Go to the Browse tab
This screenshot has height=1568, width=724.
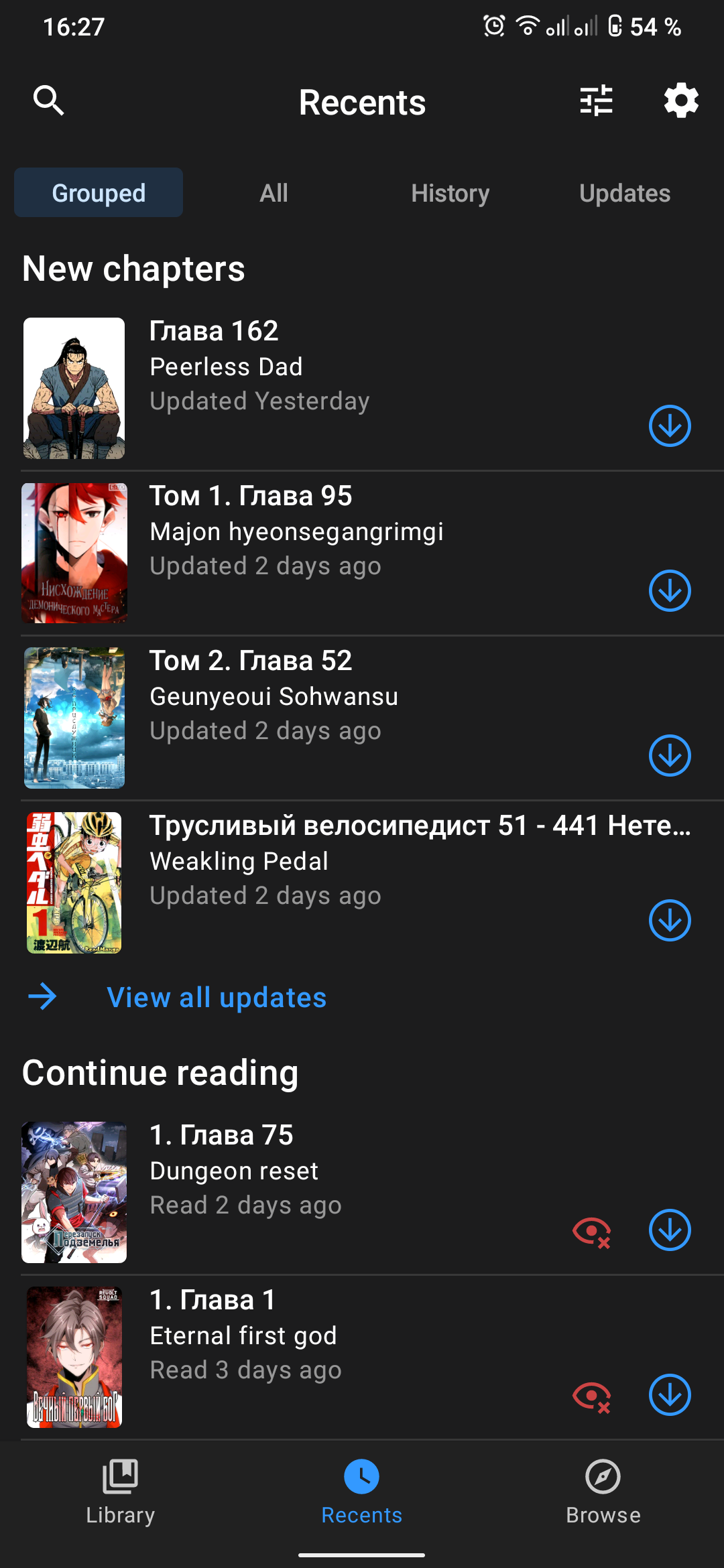(603, 1491)
